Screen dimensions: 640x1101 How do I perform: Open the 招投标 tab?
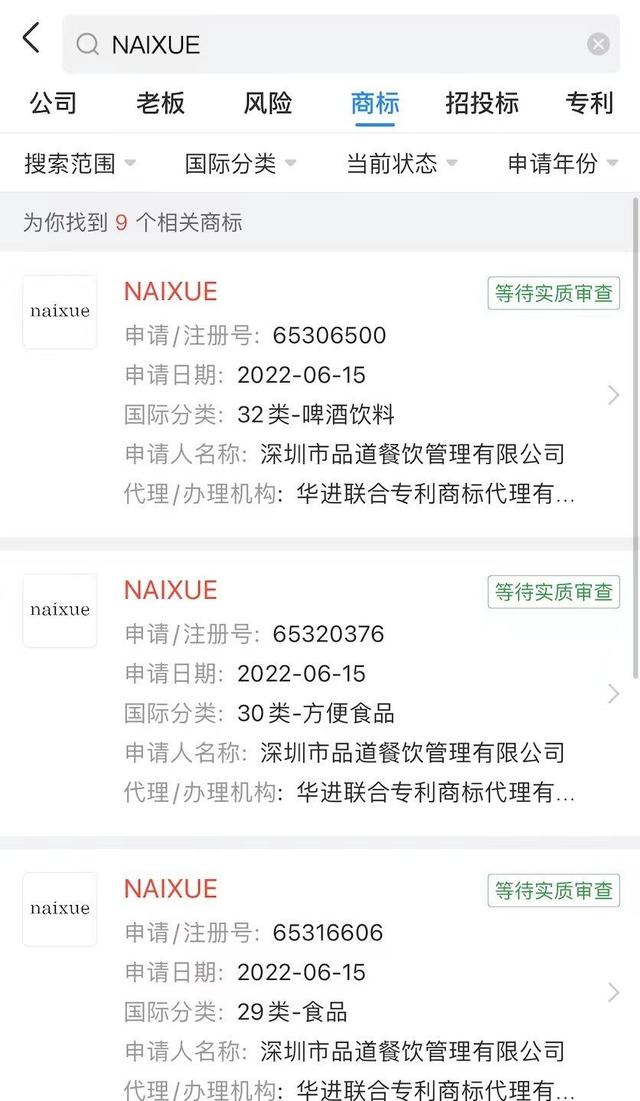482,103
